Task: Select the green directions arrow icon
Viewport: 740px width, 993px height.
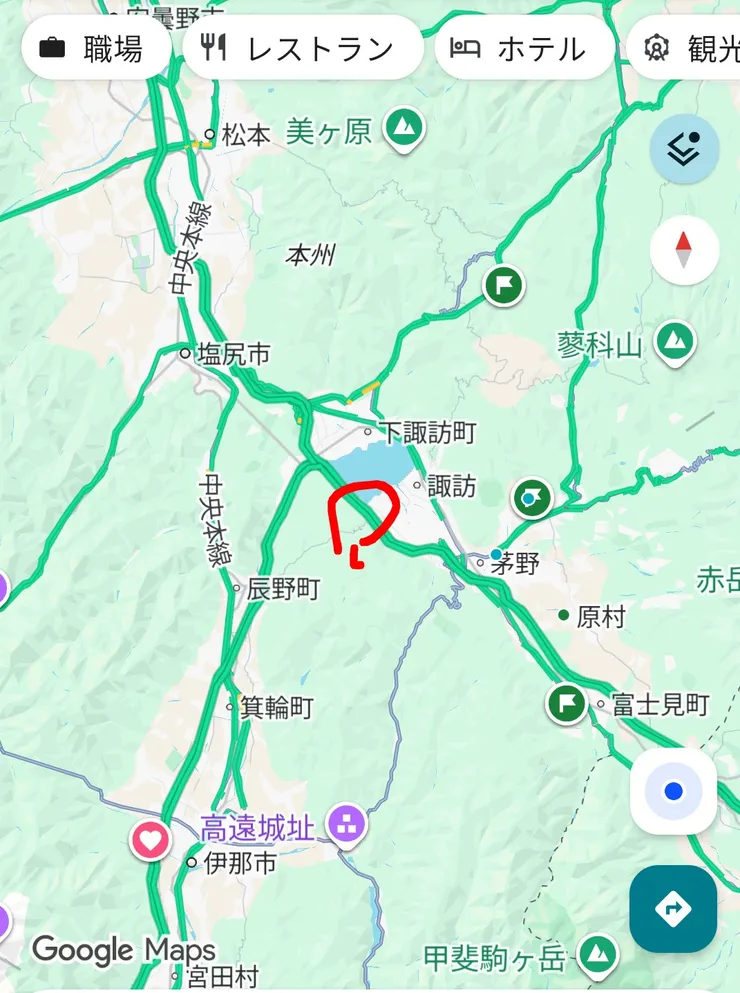Action: 674,911
